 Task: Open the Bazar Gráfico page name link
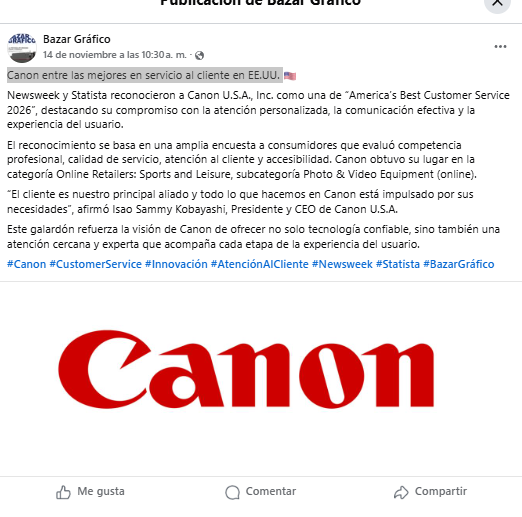[77, 39]
